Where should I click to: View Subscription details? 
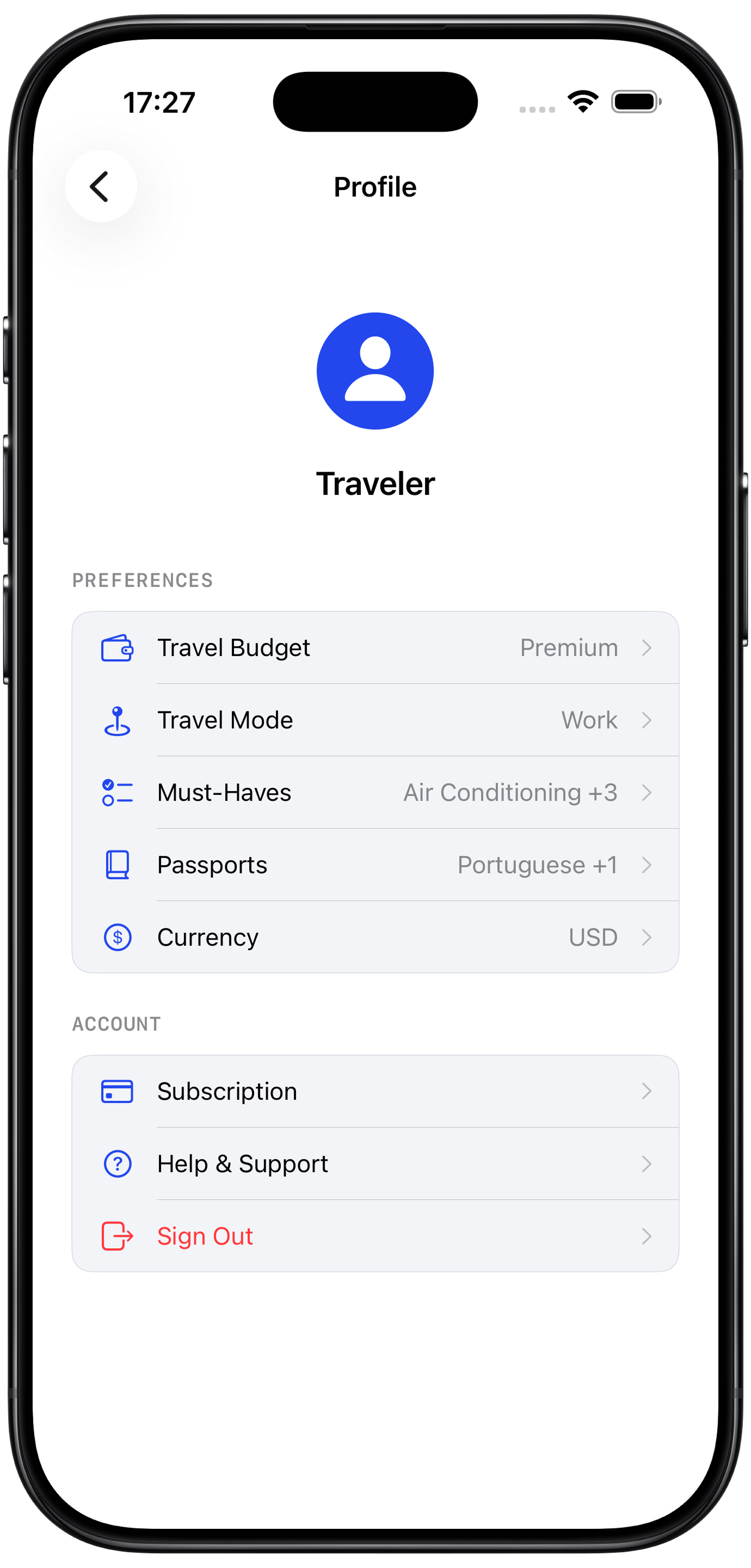tap(375, 1092)
